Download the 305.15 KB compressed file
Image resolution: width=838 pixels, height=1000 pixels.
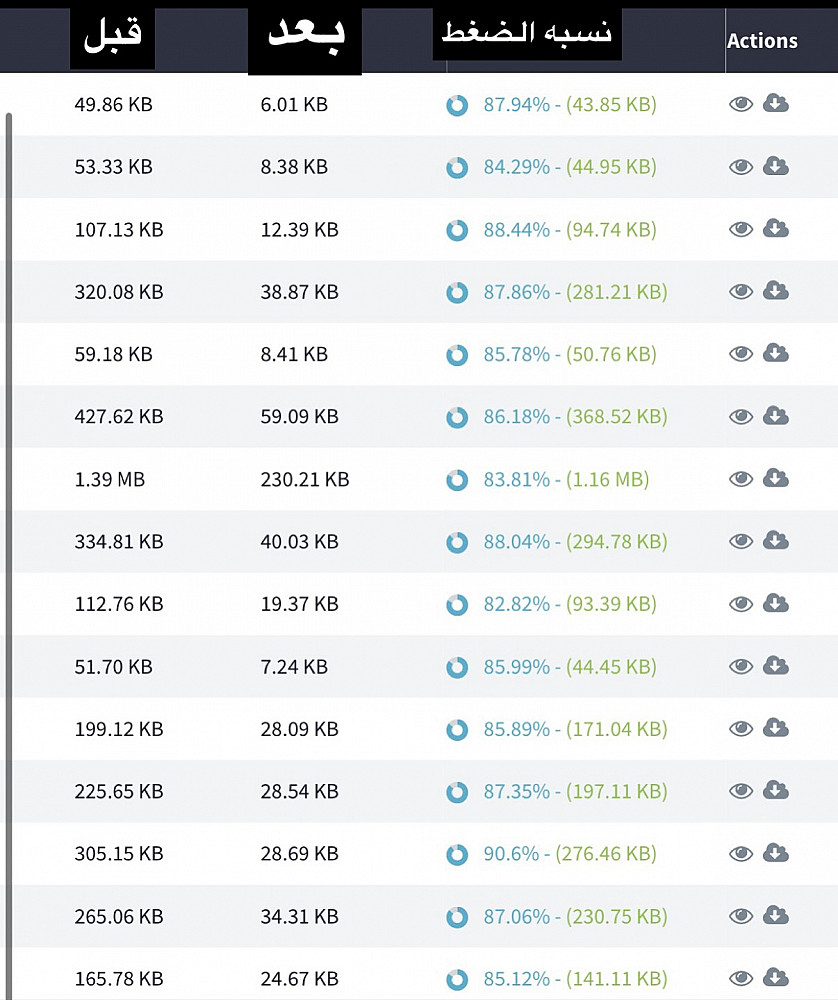pos(776,853)
